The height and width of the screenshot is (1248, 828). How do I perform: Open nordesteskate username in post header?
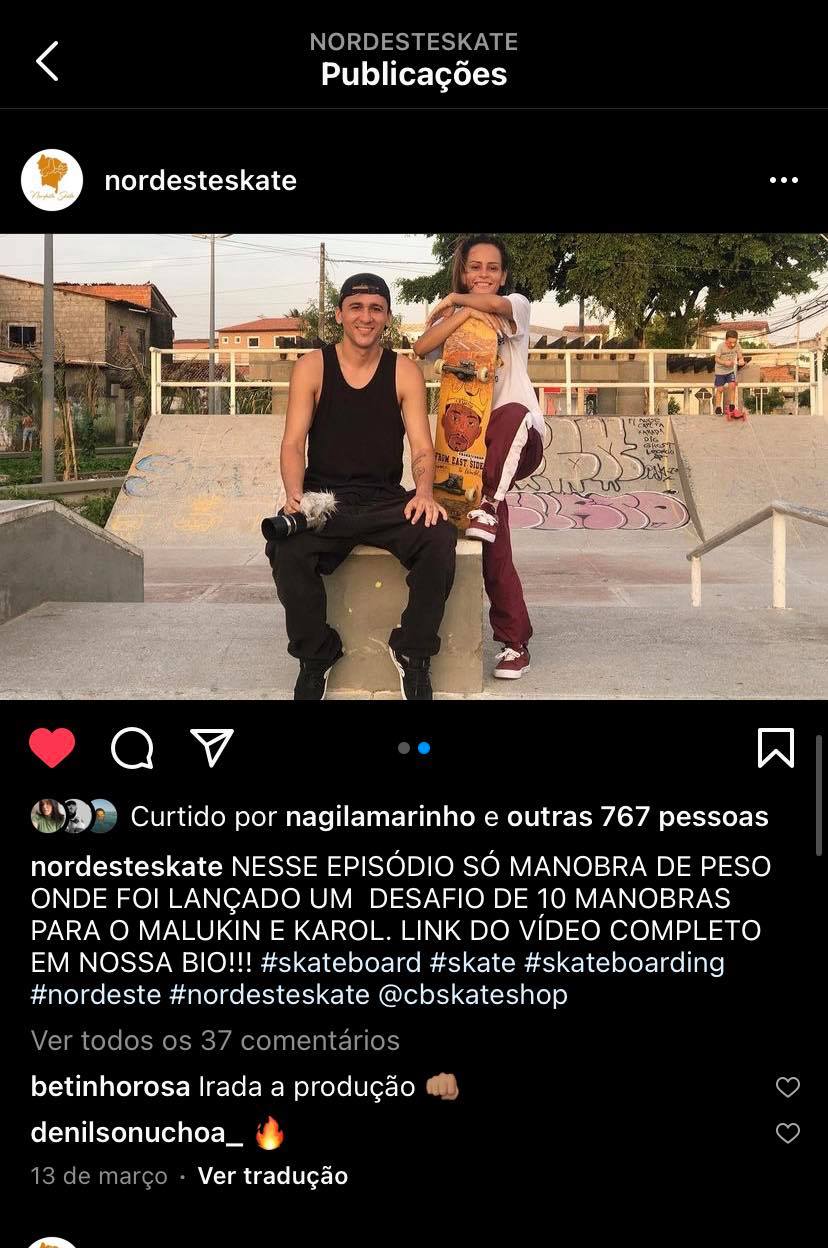(x=200, y=181)
